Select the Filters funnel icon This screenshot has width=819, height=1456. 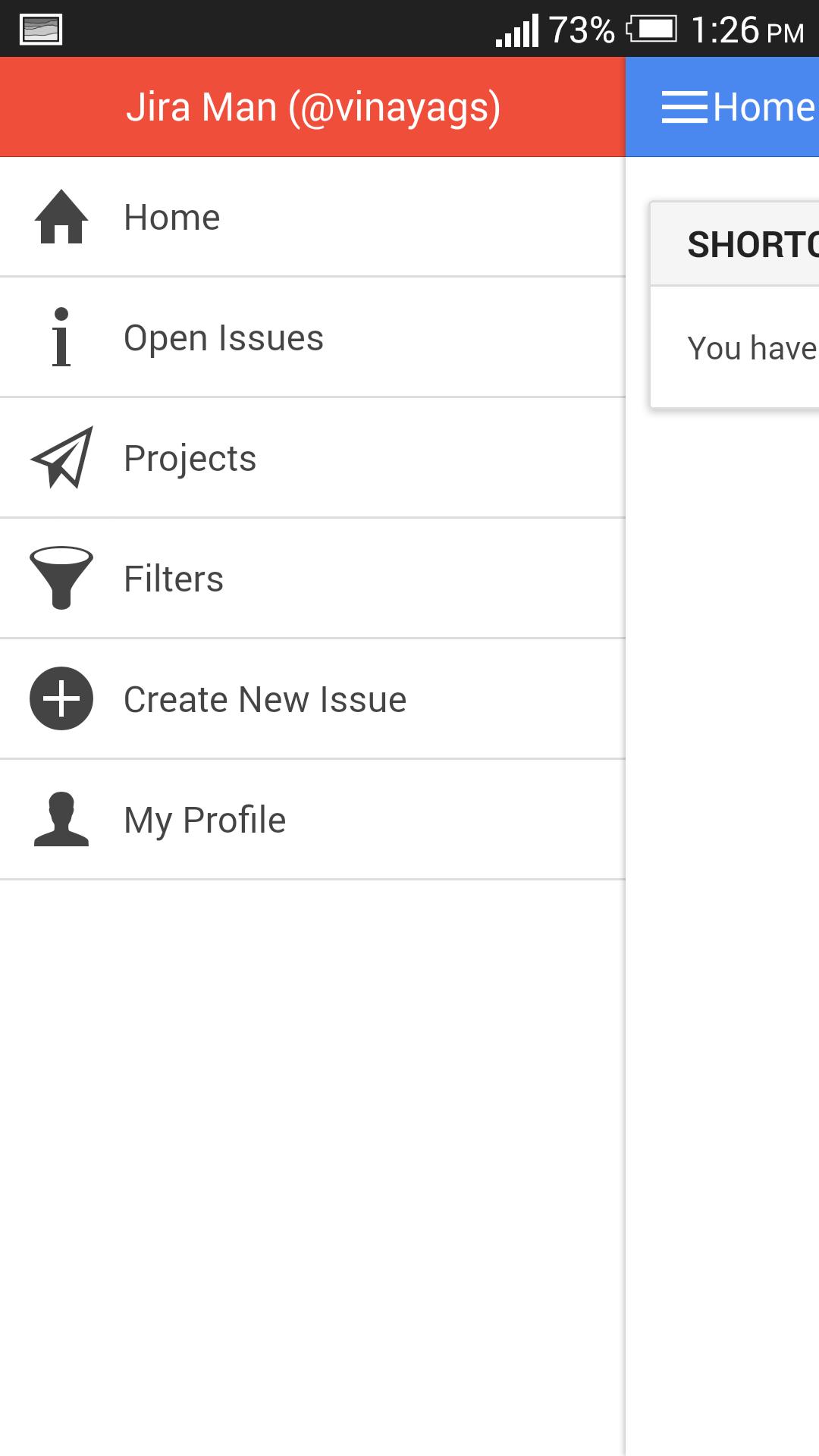(x=60, y=578)
